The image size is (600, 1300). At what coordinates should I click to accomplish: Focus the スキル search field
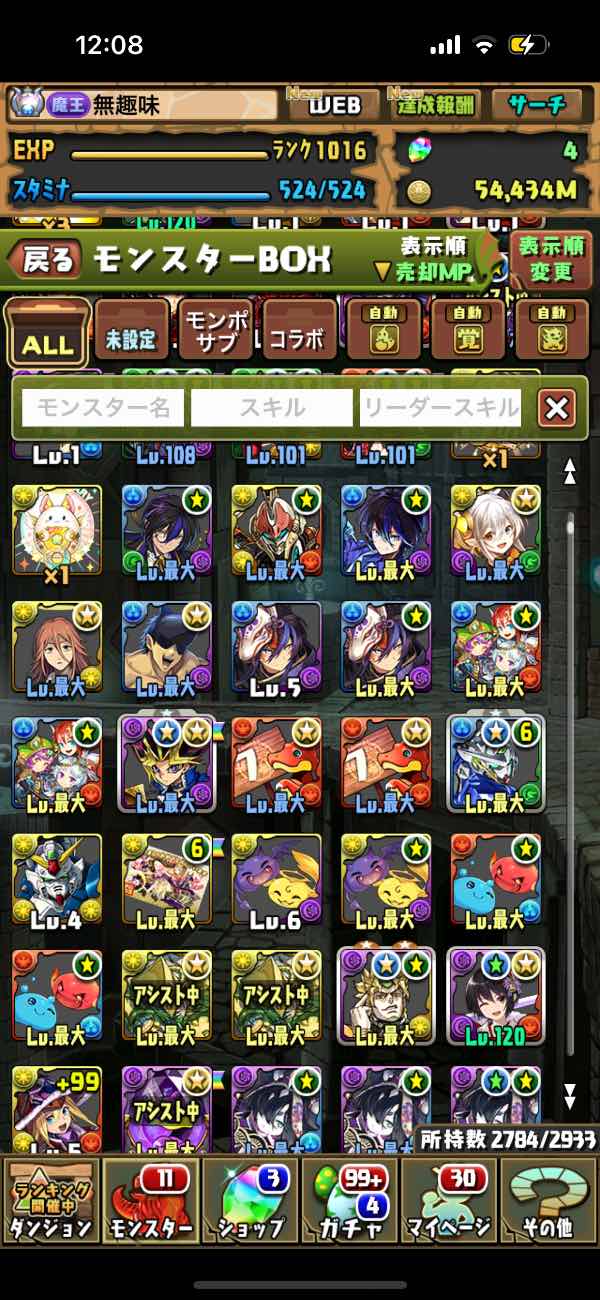272,408
